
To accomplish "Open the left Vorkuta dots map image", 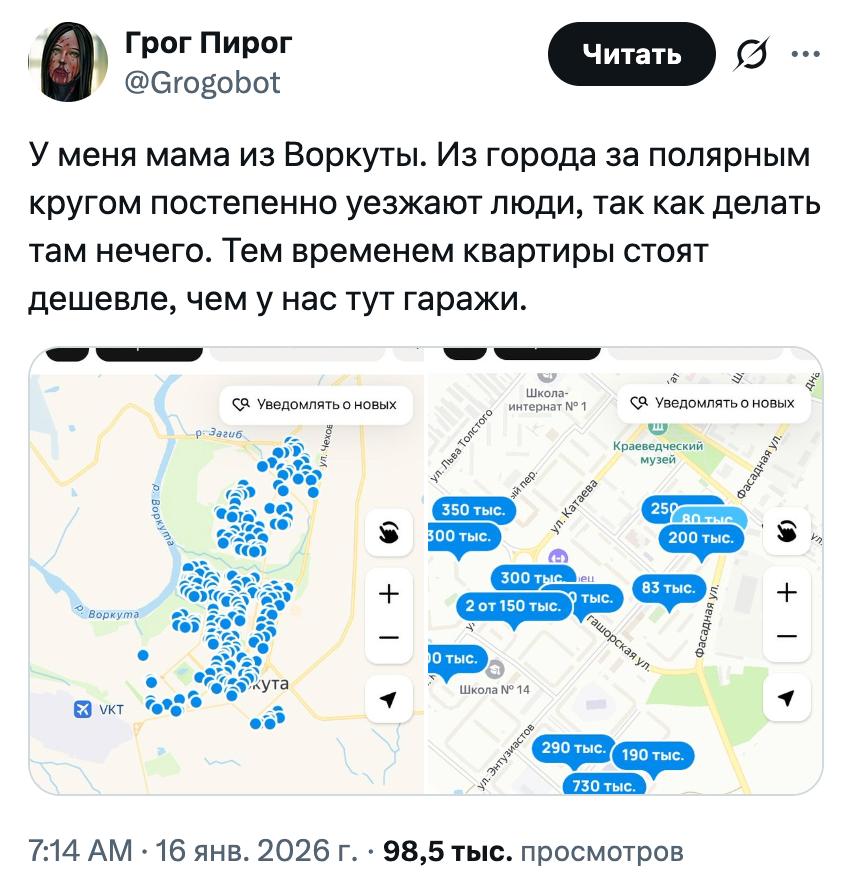I will [x=225, y=570].
